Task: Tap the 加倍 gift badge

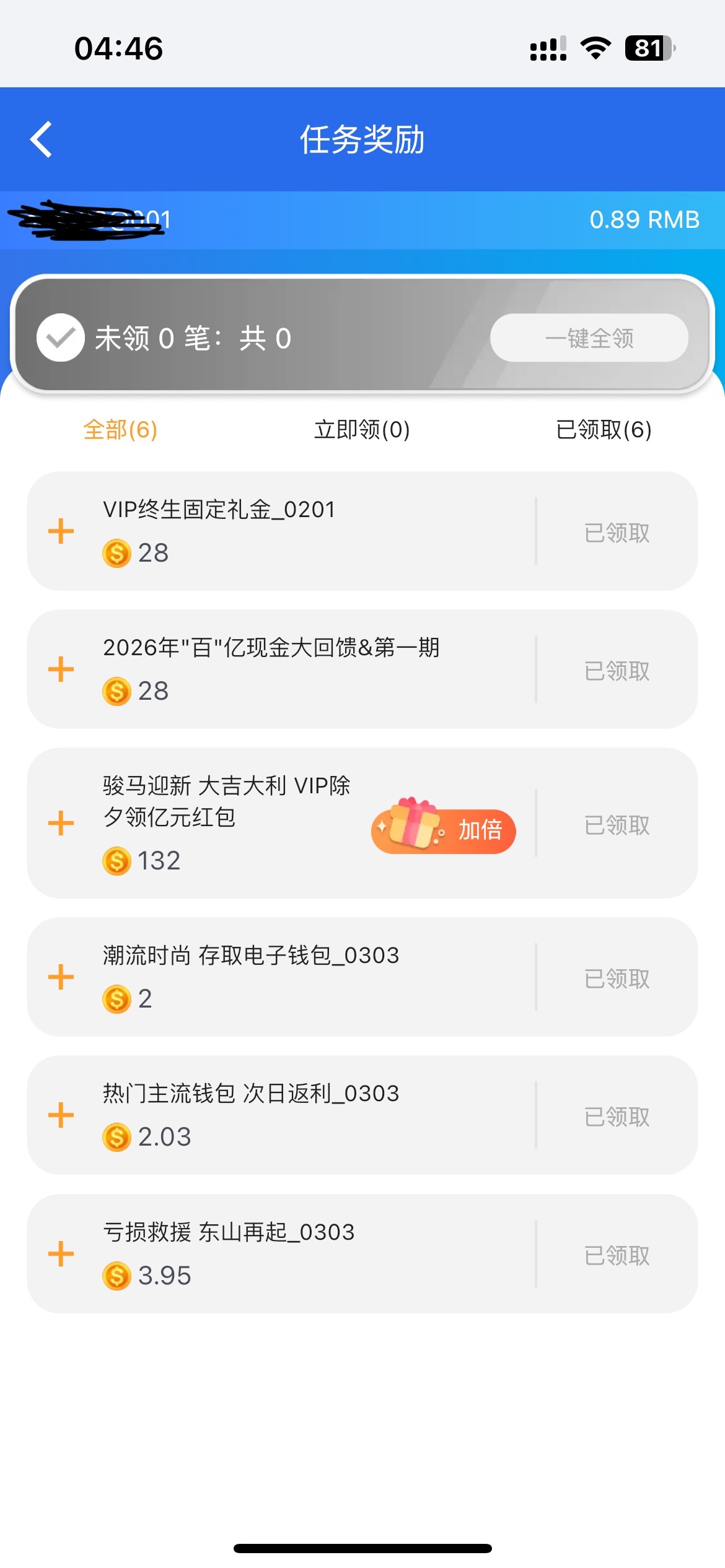Action: point(444,830)
